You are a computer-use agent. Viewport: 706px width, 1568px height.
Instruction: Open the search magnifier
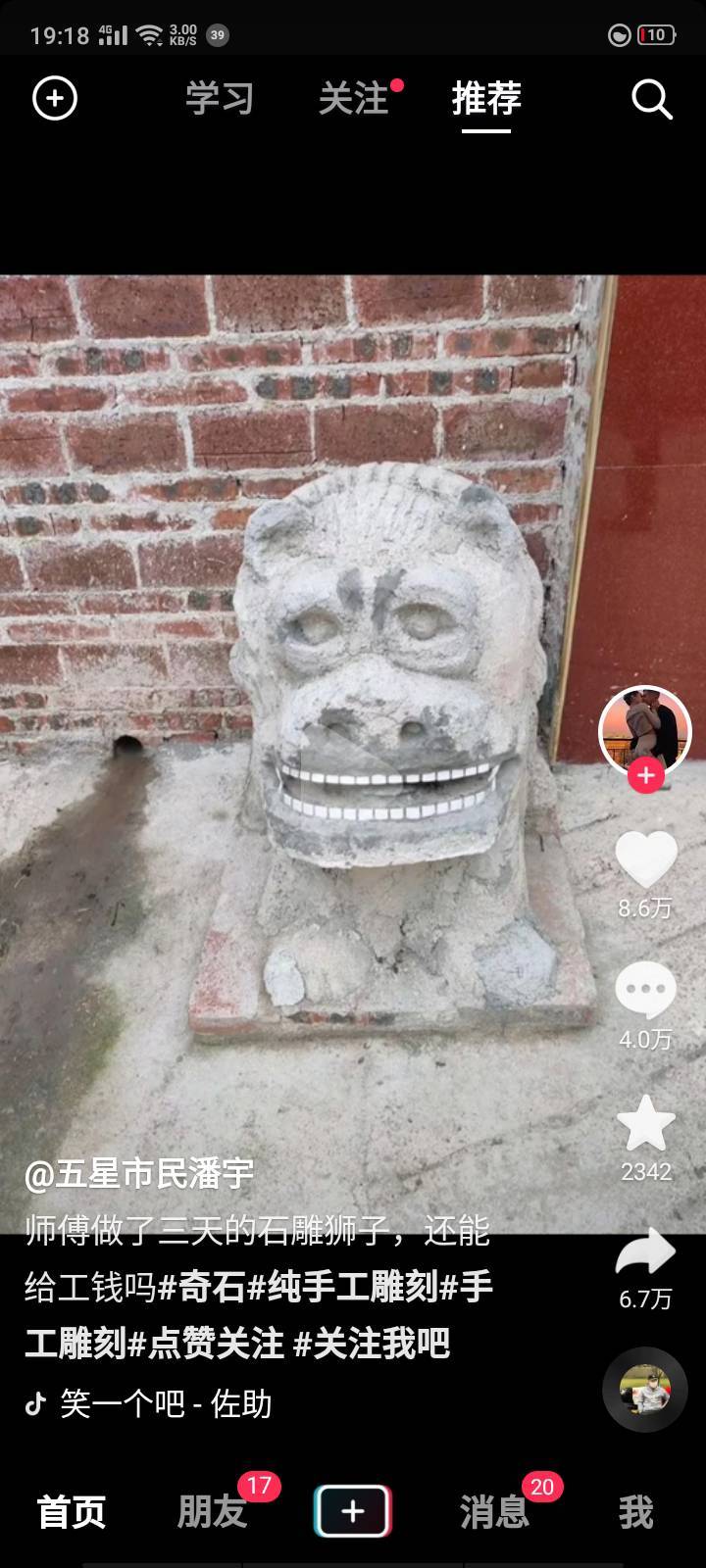coord(651,99)
